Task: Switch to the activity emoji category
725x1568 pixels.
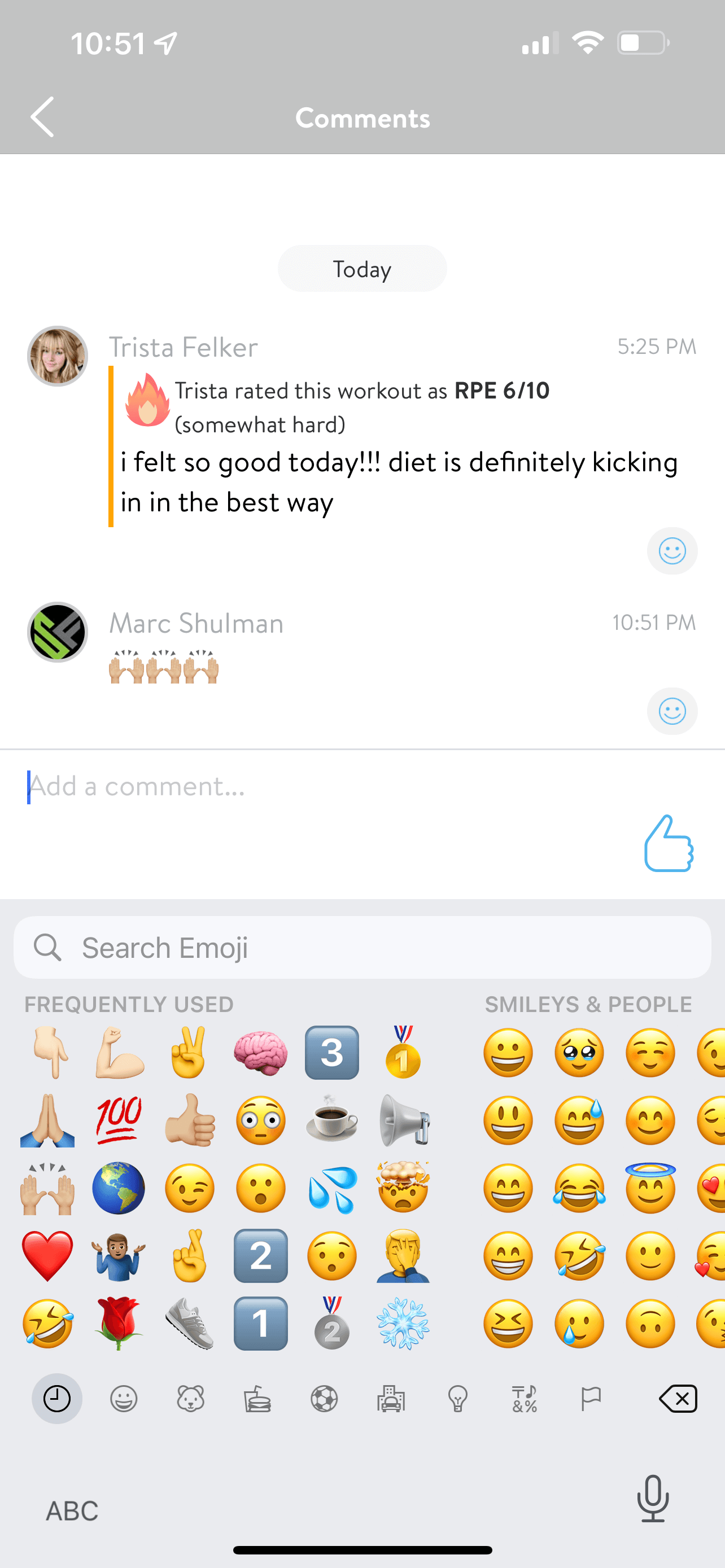Action: [x=324, y=1398]
